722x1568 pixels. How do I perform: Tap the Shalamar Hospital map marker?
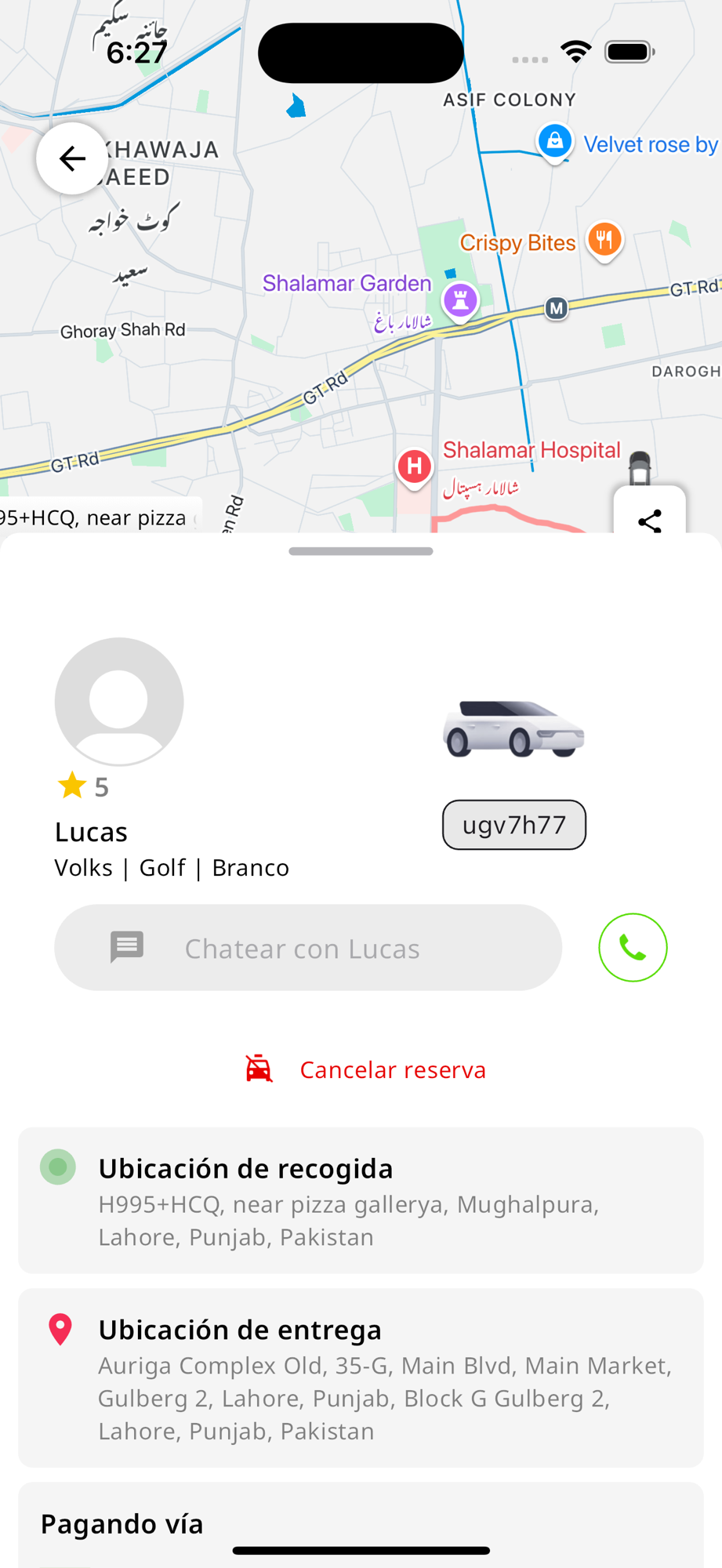point(414,468)
